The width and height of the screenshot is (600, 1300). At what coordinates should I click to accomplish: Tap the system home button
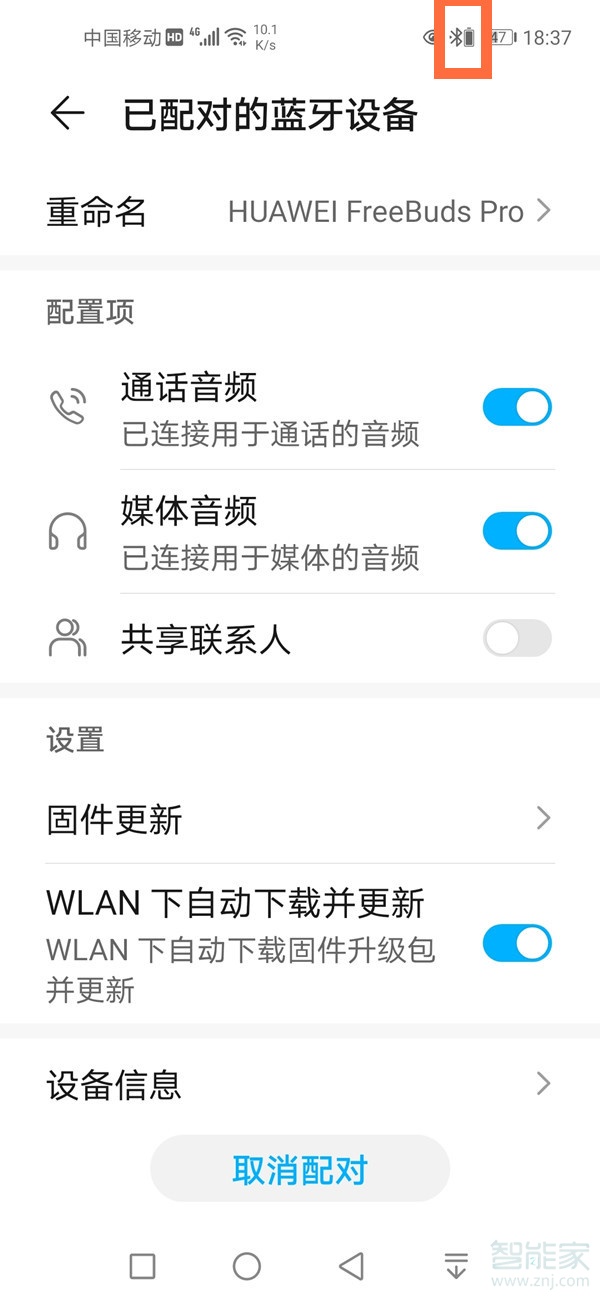[x=247, y=1266]
